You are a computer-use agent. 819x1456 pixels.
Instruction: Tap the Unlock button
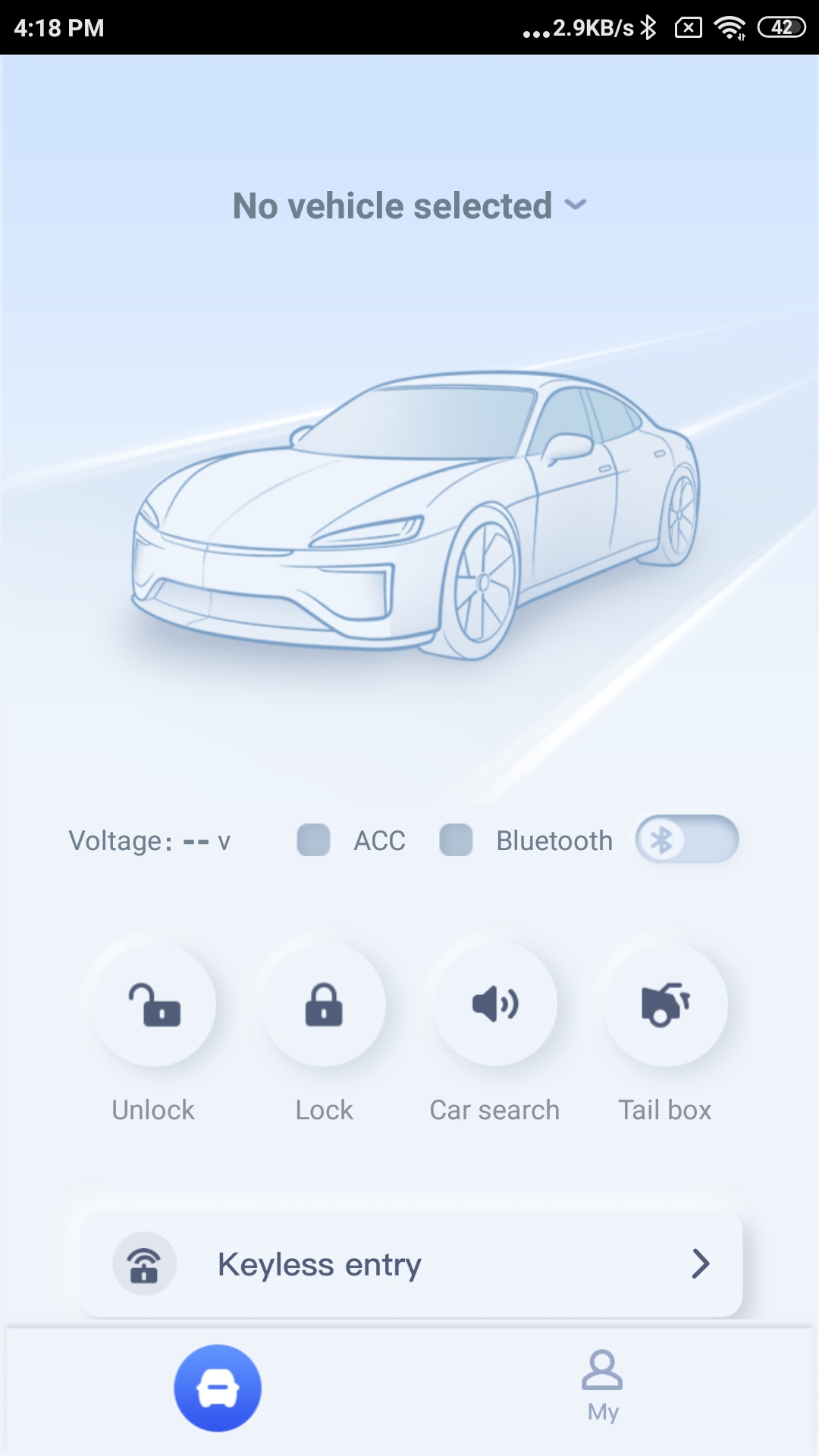coord(154,1004)
